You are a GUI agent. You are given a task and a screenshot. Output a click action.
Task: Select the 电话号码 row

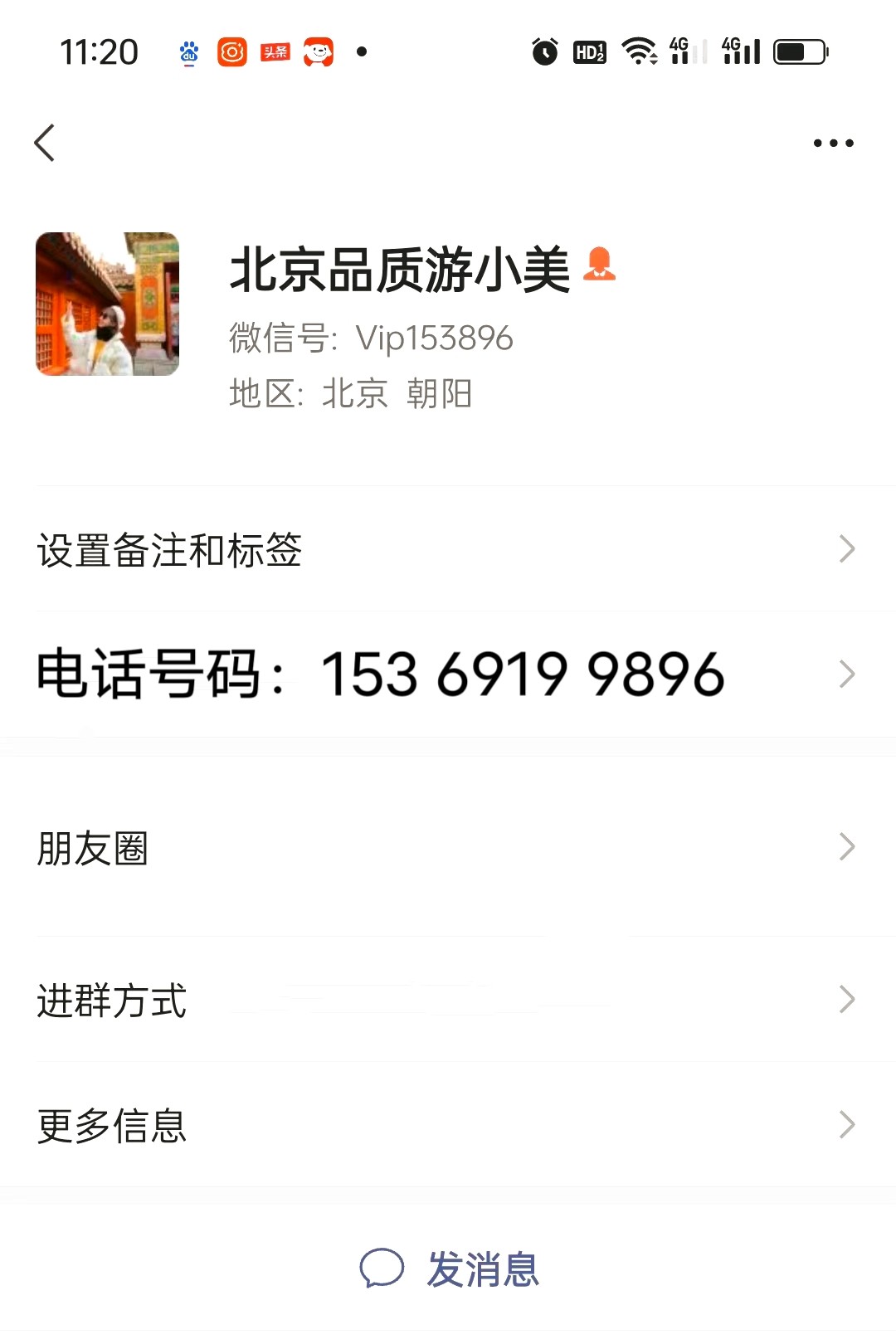point(448,674)
